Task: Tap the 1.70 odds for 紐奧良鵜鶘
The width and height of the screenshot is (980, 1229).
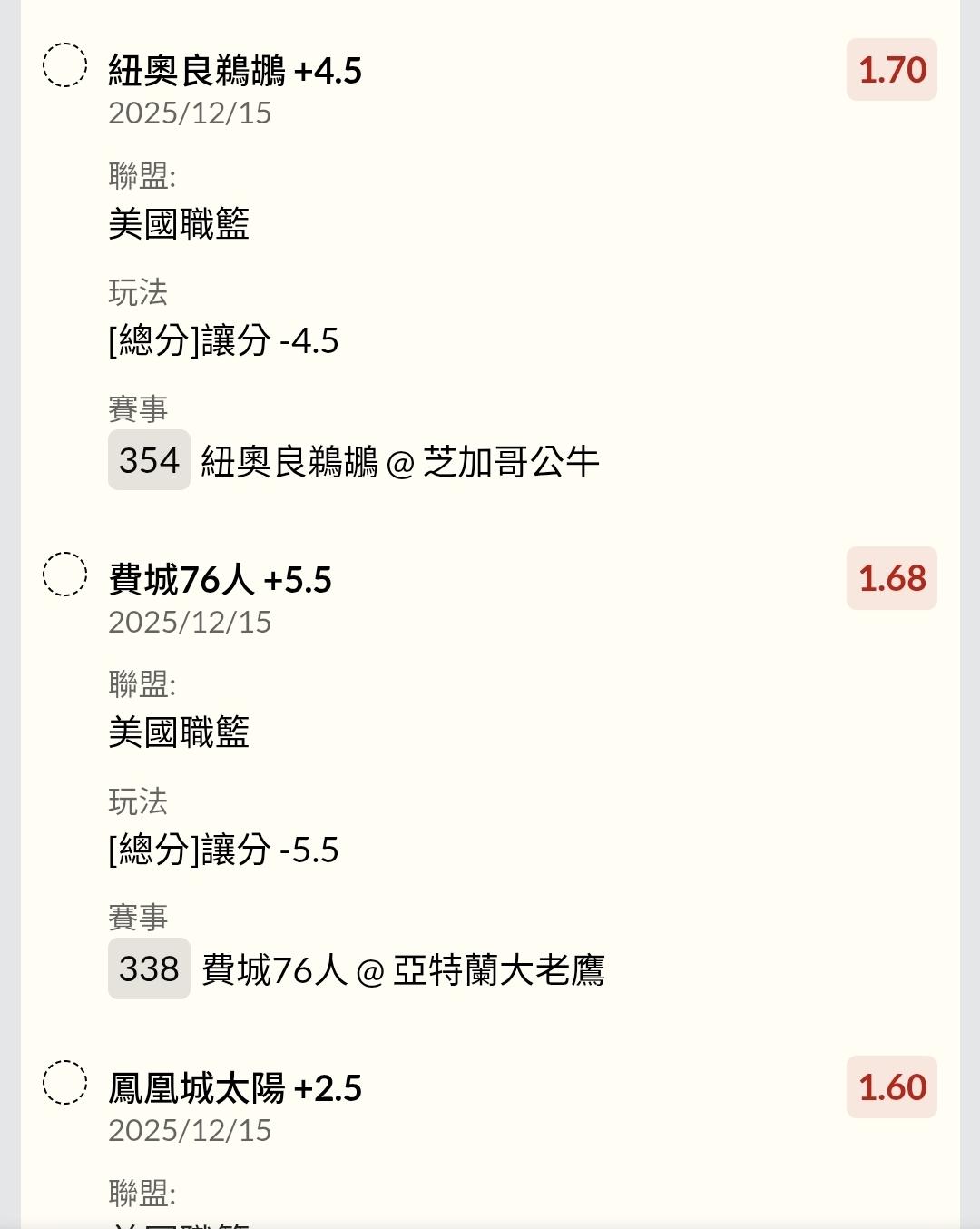Action: click(x=891, y=70)
